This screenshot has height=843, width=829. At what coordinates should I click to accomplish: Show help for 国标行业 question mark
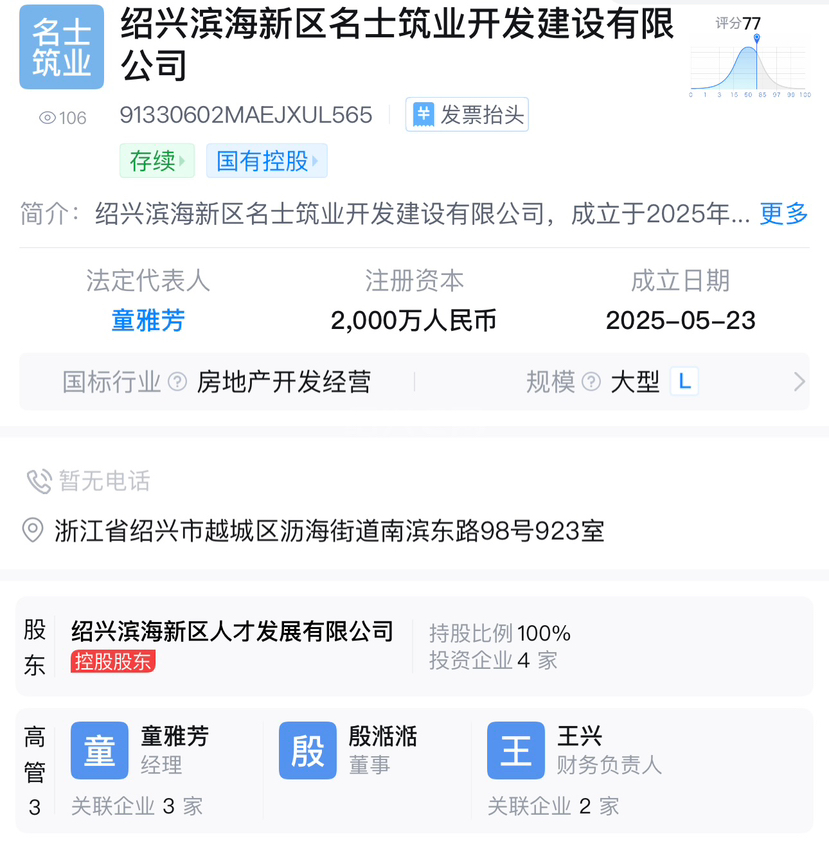point(178,382)
